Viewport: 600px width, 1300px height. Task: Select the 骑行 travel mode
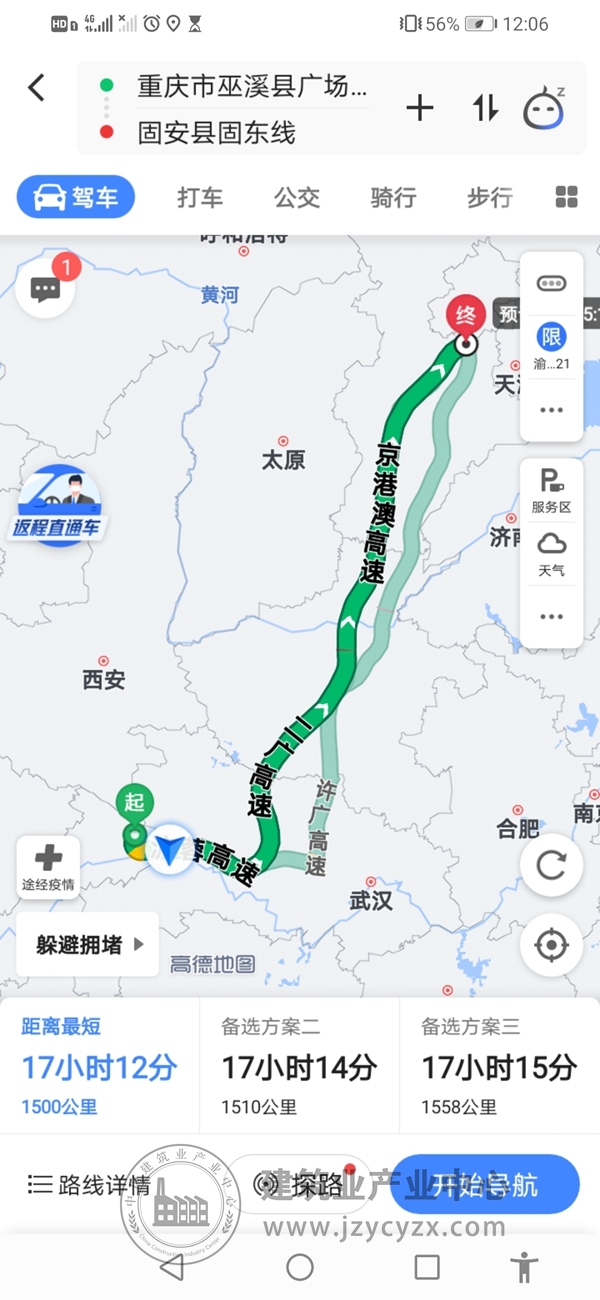[x=393, y=197]
